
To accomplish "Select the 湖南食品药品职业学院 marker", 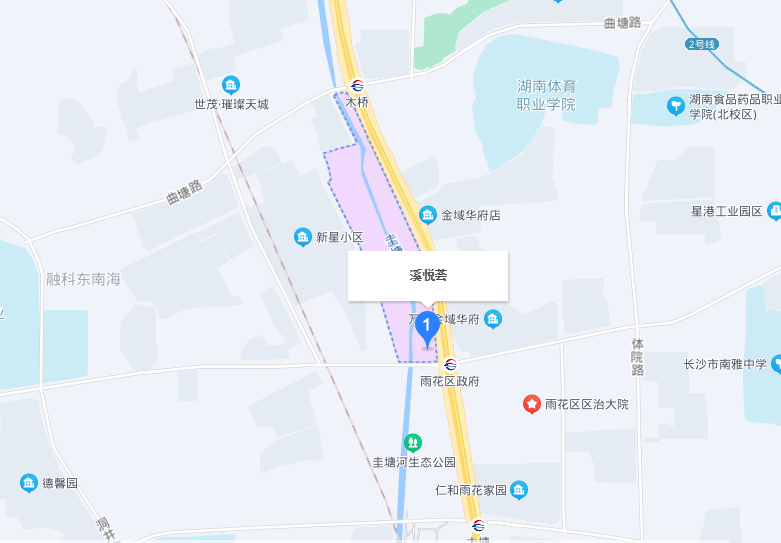I will (676, 104).
